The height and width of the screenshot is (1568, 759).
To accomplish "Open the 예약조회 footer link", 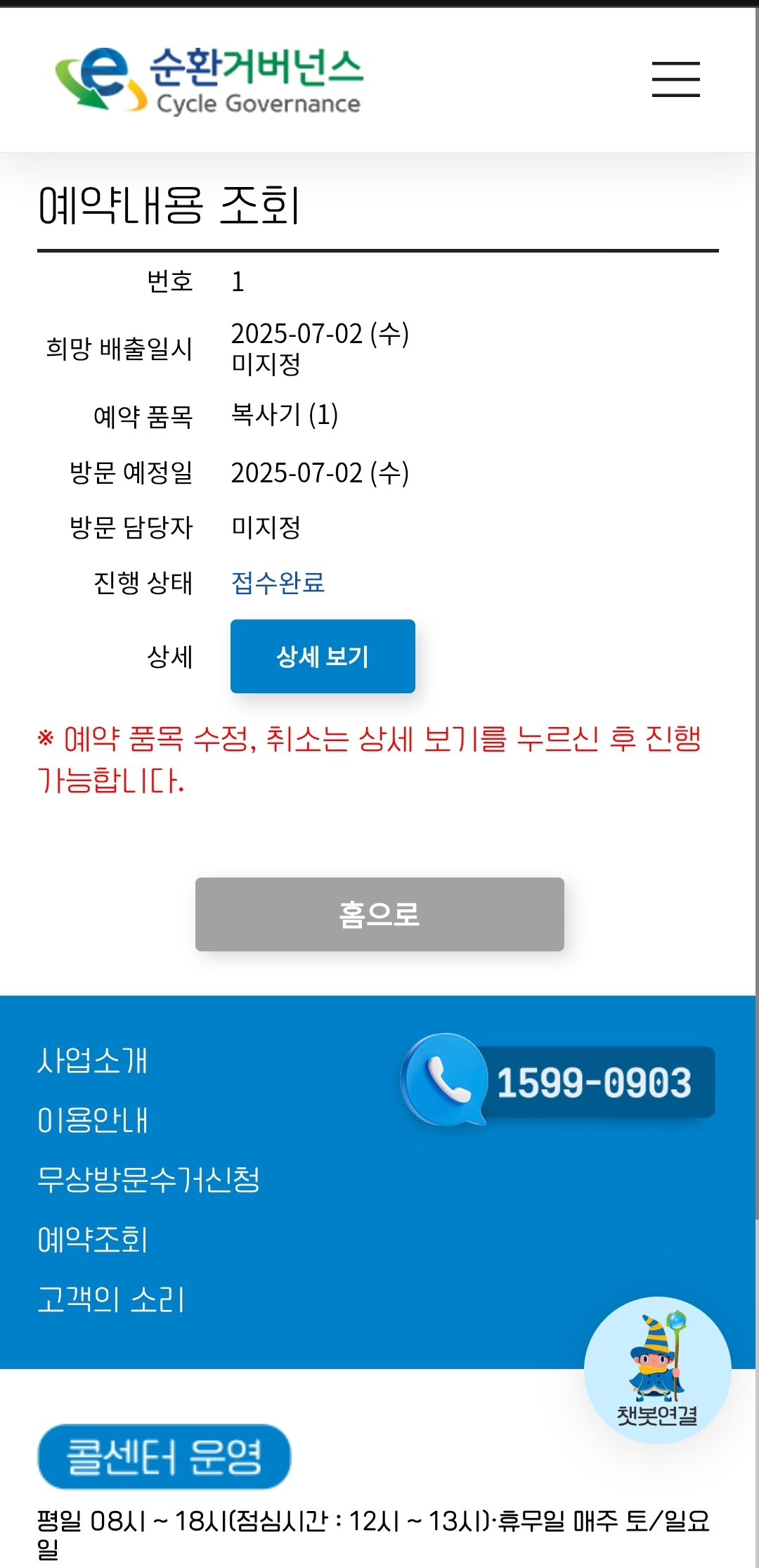I will pos(92,1240).
